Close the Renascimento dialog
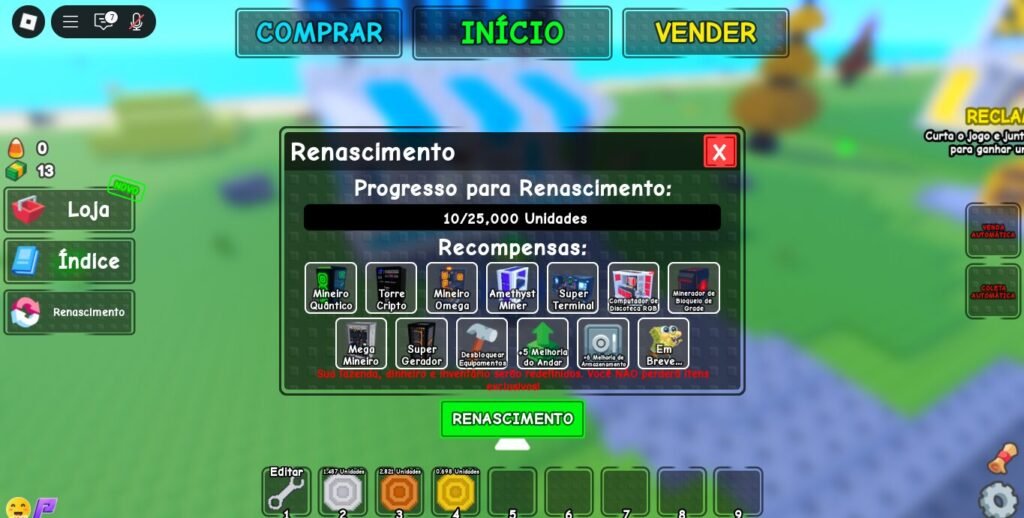Viewport: 1024px width, 518px height. [x=719, y=152]
